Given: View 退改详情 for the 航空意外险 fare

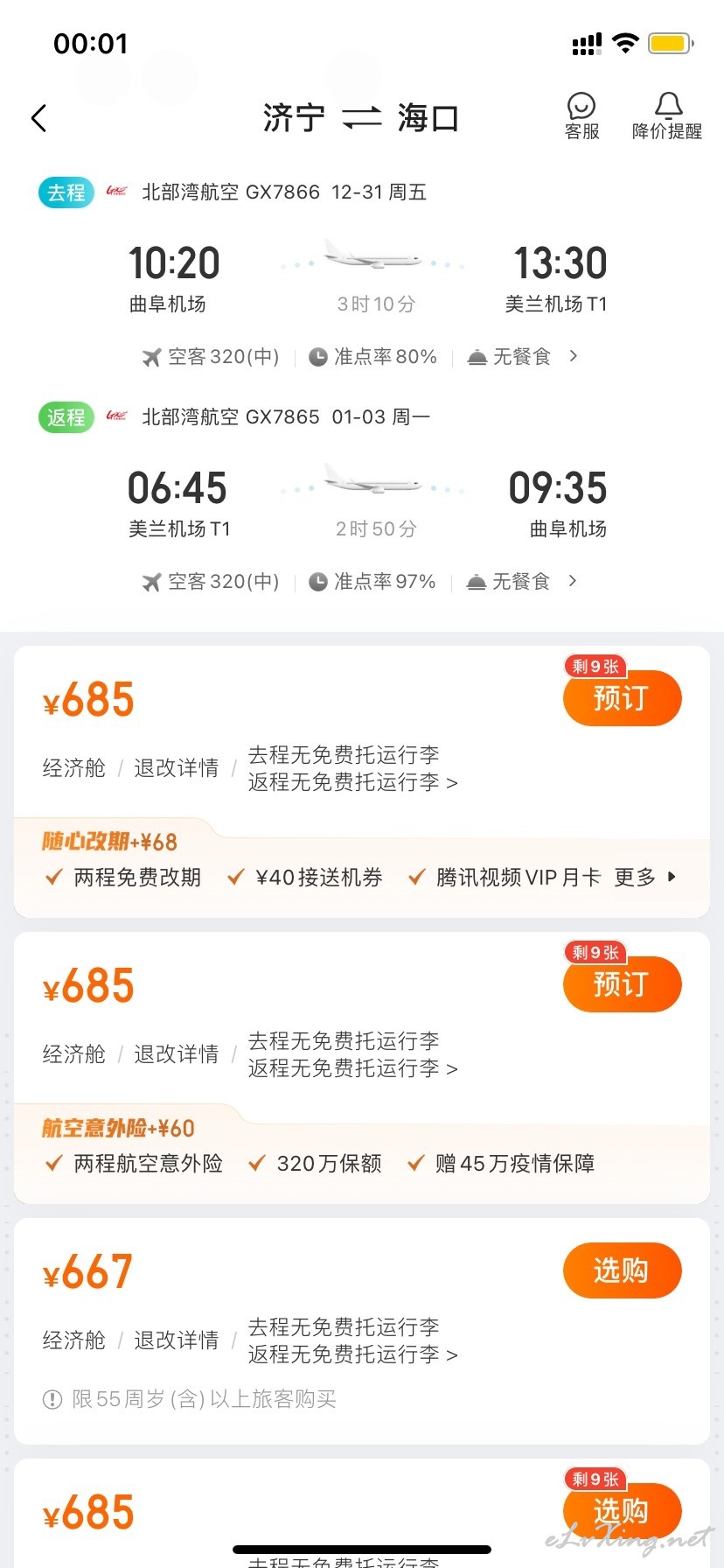Looking at the screenshot, I should pyautogui.click(x=176, y=1054).
